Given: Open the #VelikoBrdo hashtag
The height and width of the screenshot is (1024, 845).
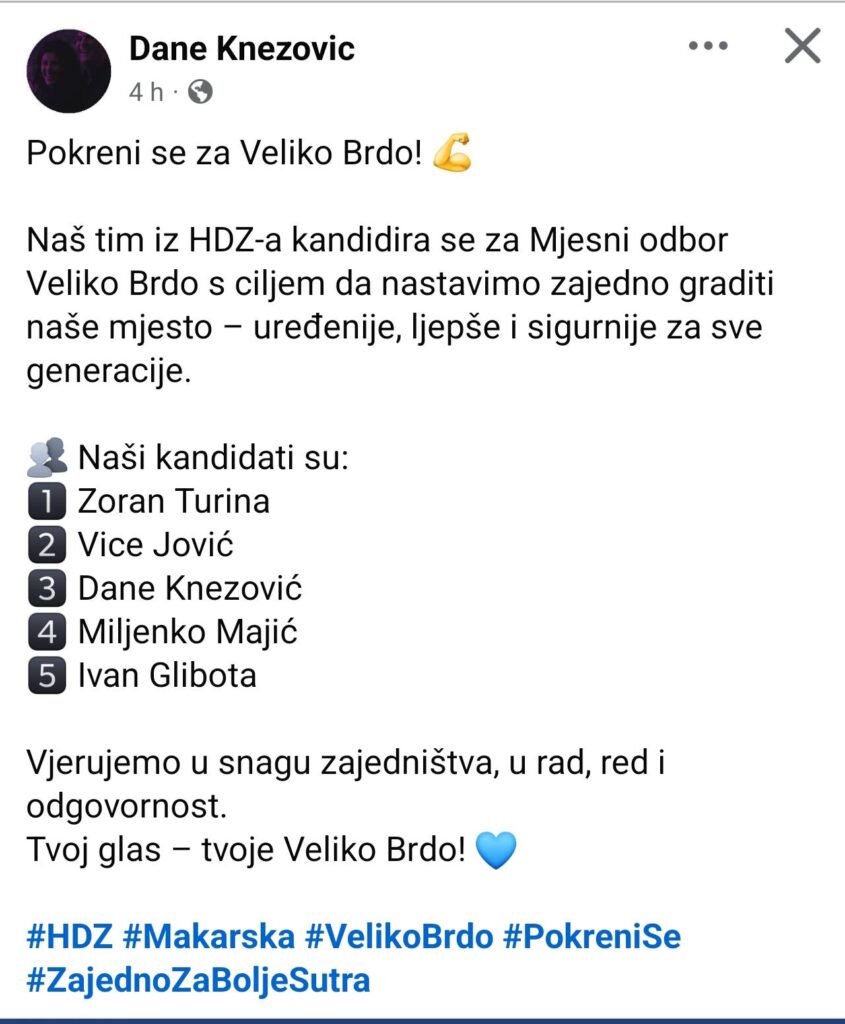Looking at the screenshot, I should click(x=399, y=937).
